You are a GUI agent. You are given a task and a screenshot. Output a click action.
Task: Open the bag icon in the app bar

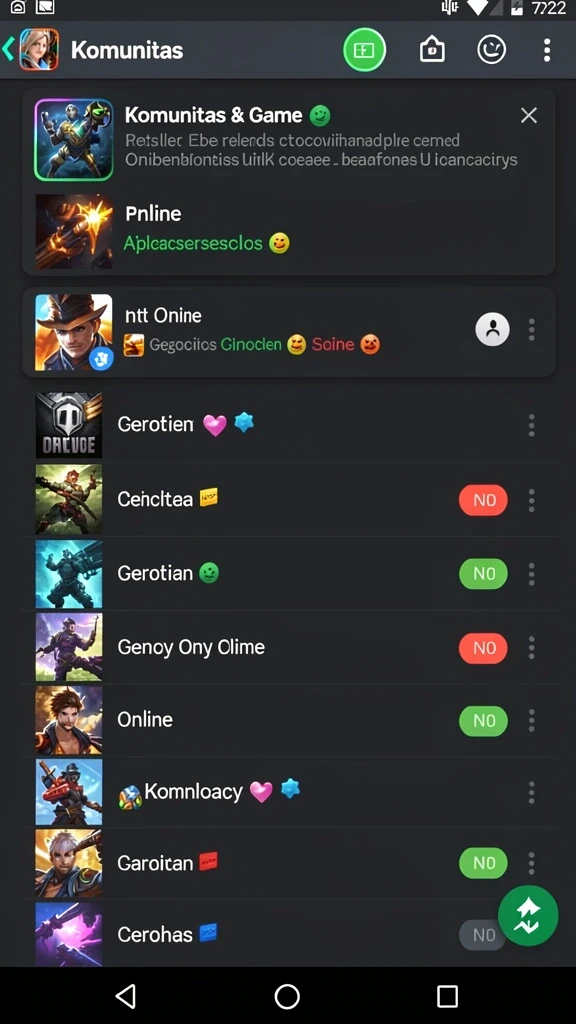[432, 50]
